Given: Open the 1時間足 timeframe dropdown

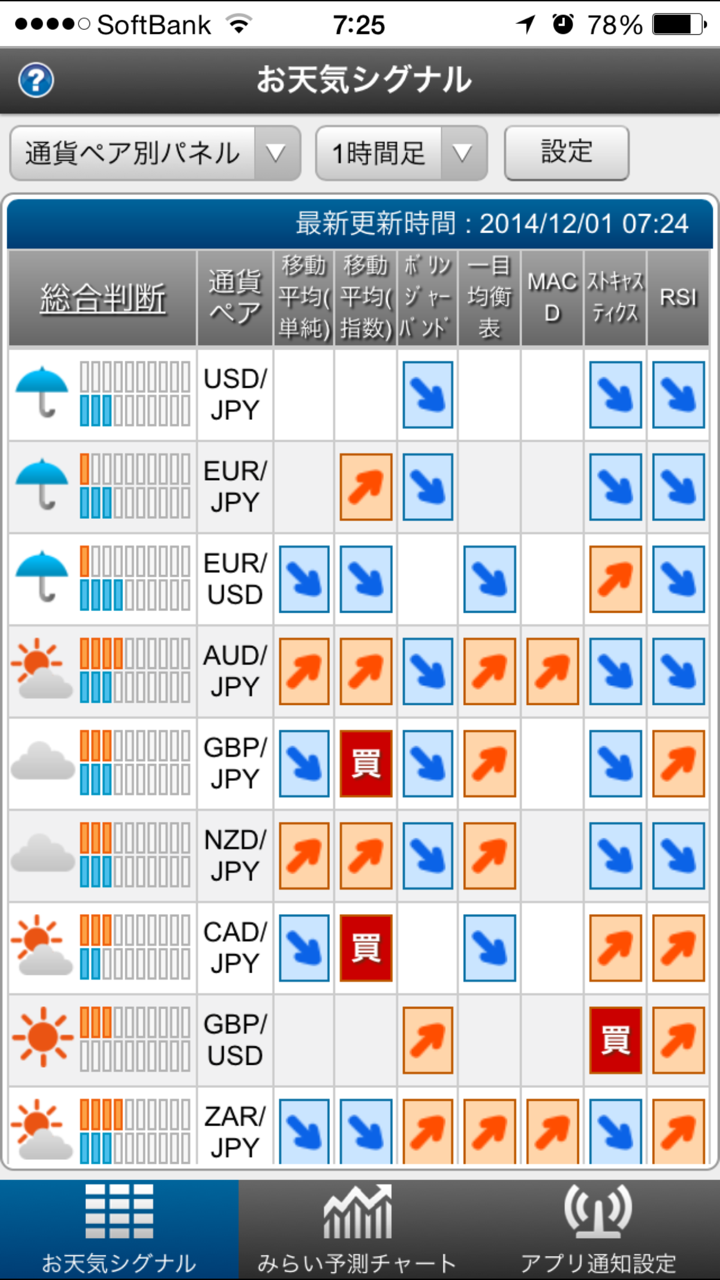Looking at the screenshot, I should click(401, 153).
